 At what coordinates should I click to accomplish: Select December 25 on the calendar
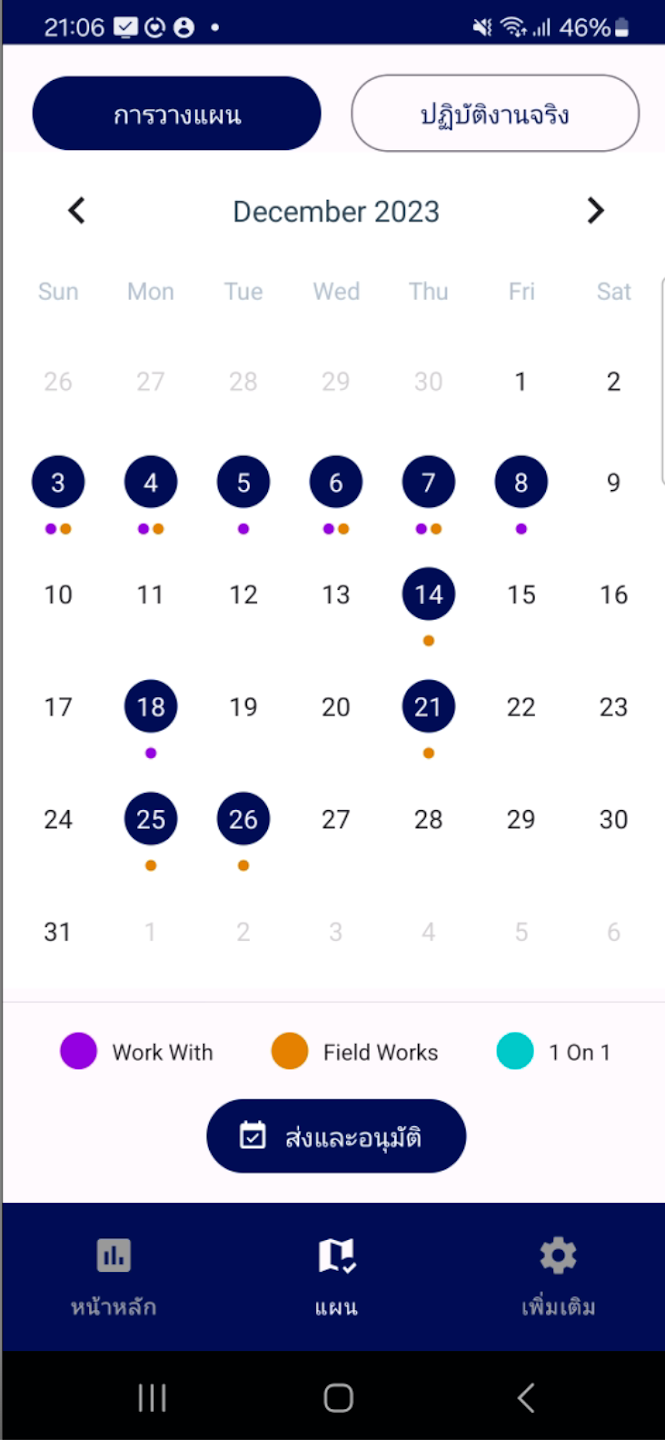[151, 820]
